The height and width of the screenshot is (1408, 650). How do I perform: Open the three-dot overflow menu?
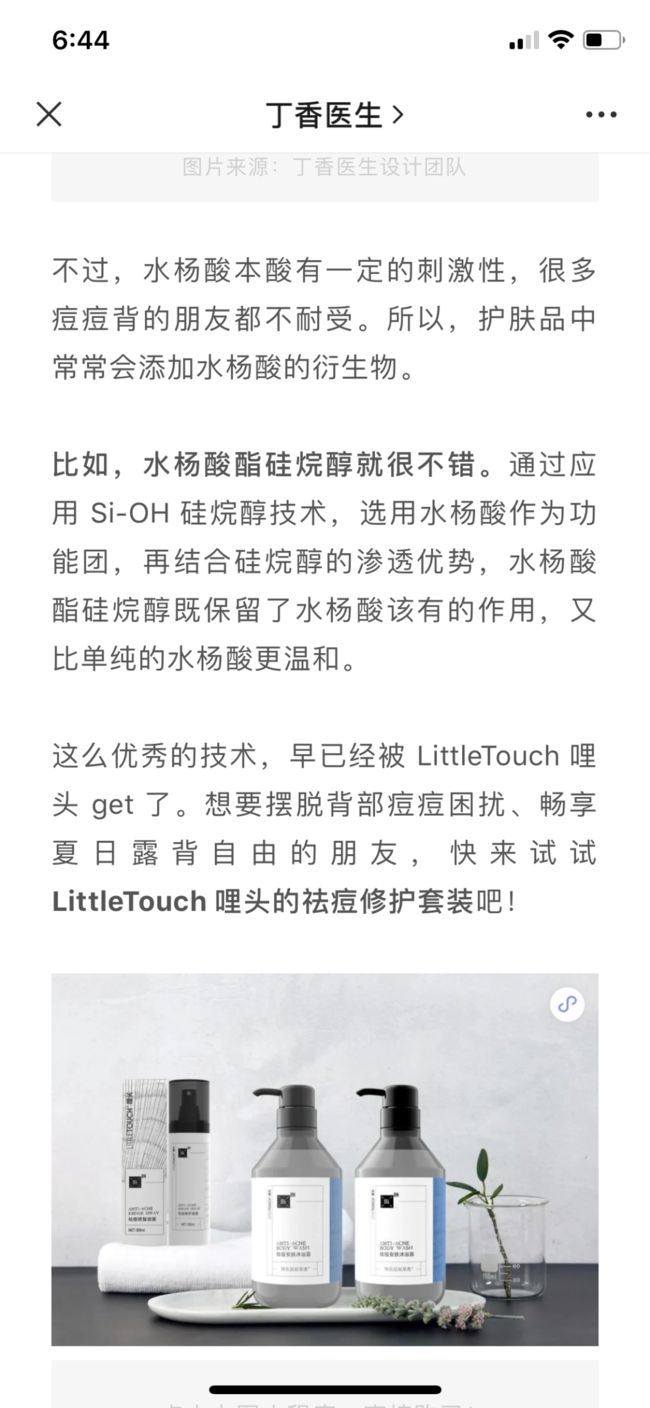[601, 115]
